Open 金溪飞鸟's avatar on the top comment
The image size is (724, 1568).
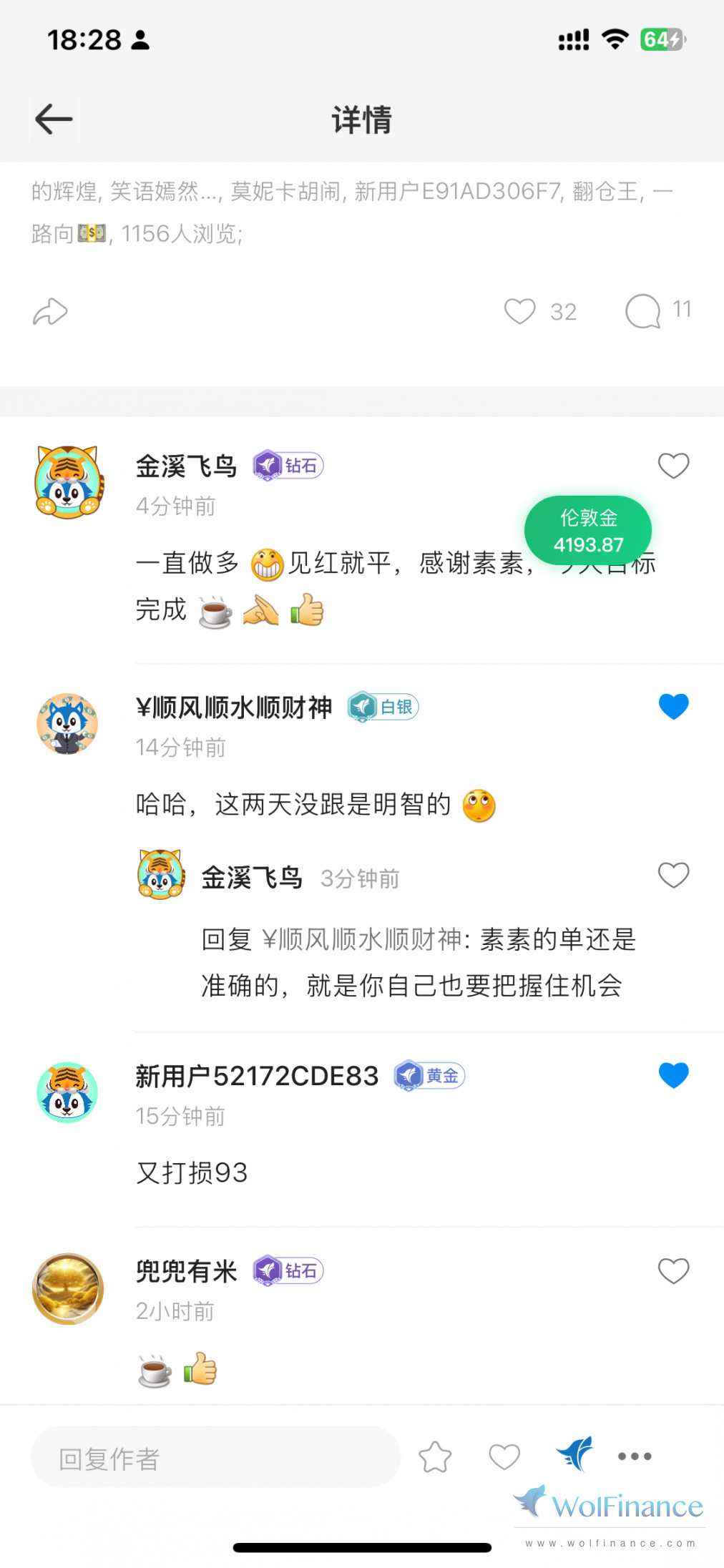(69, 482)
